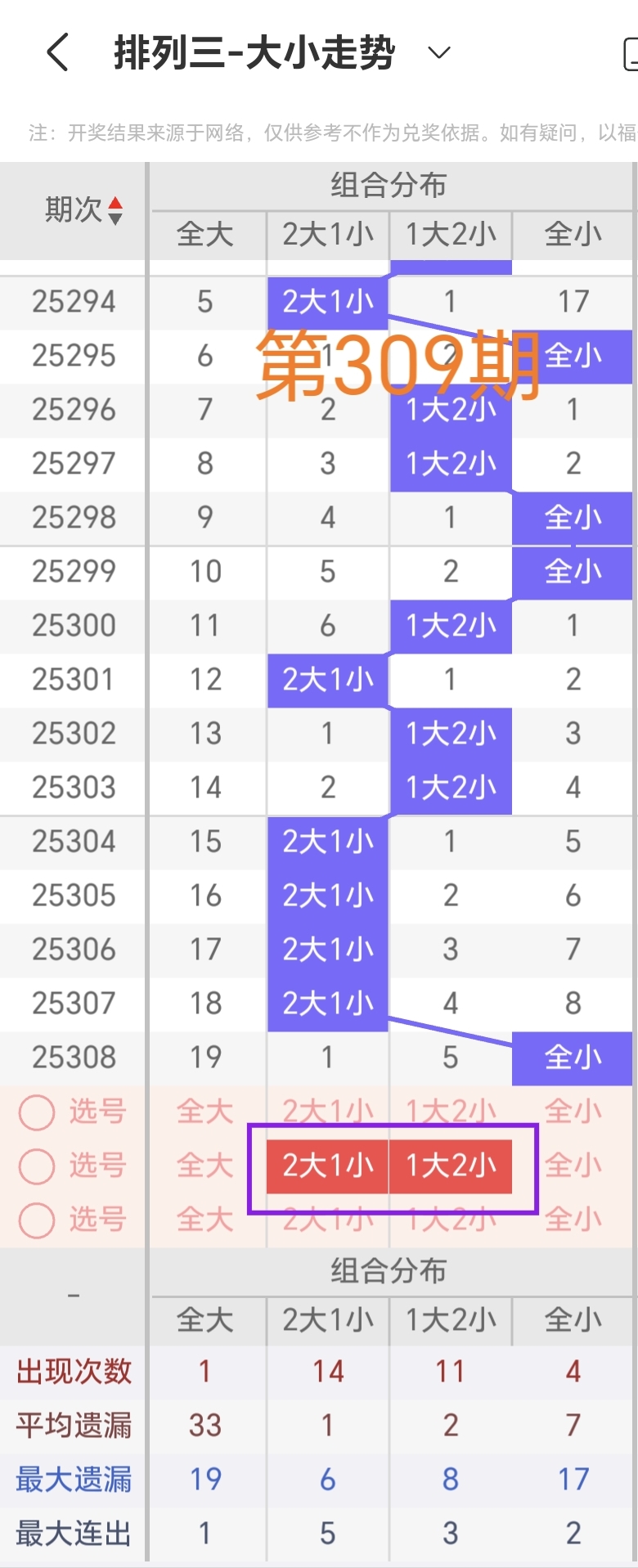
Task: Tap the 全大 column header
Action: coord(204,236)
